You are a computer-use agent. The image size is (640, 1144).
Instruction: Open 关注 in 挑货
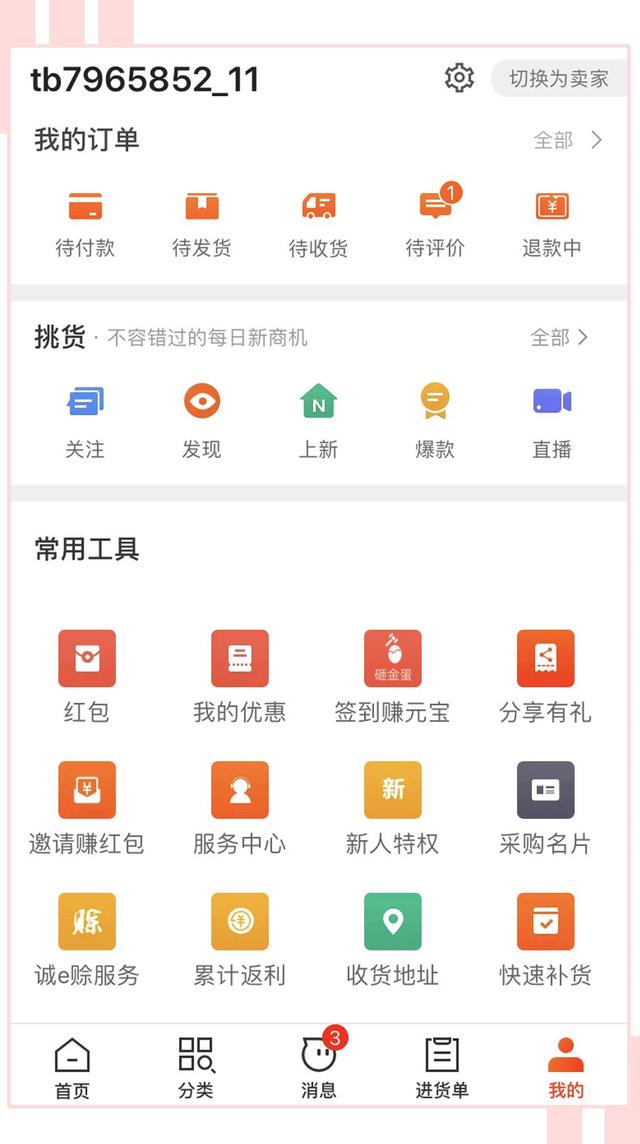coord(85,421)
